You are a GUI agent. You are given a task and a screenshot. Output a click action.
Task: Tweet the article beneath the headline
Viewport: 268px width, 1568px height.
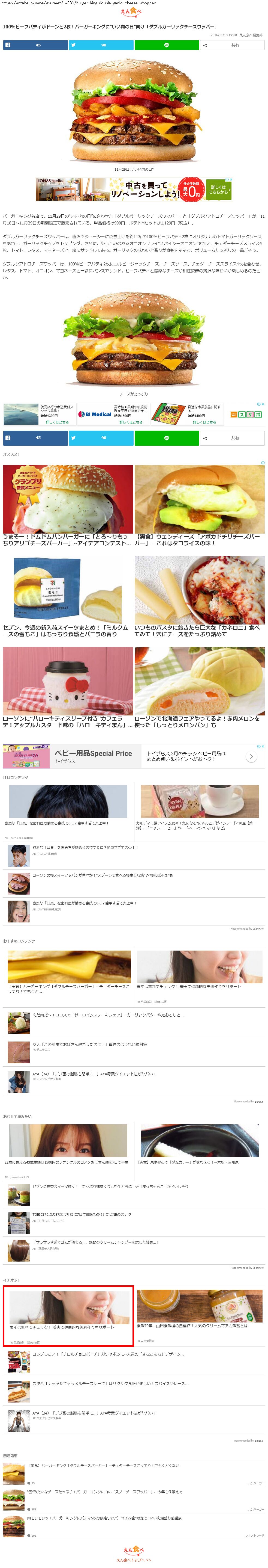(x=101, y=45)
